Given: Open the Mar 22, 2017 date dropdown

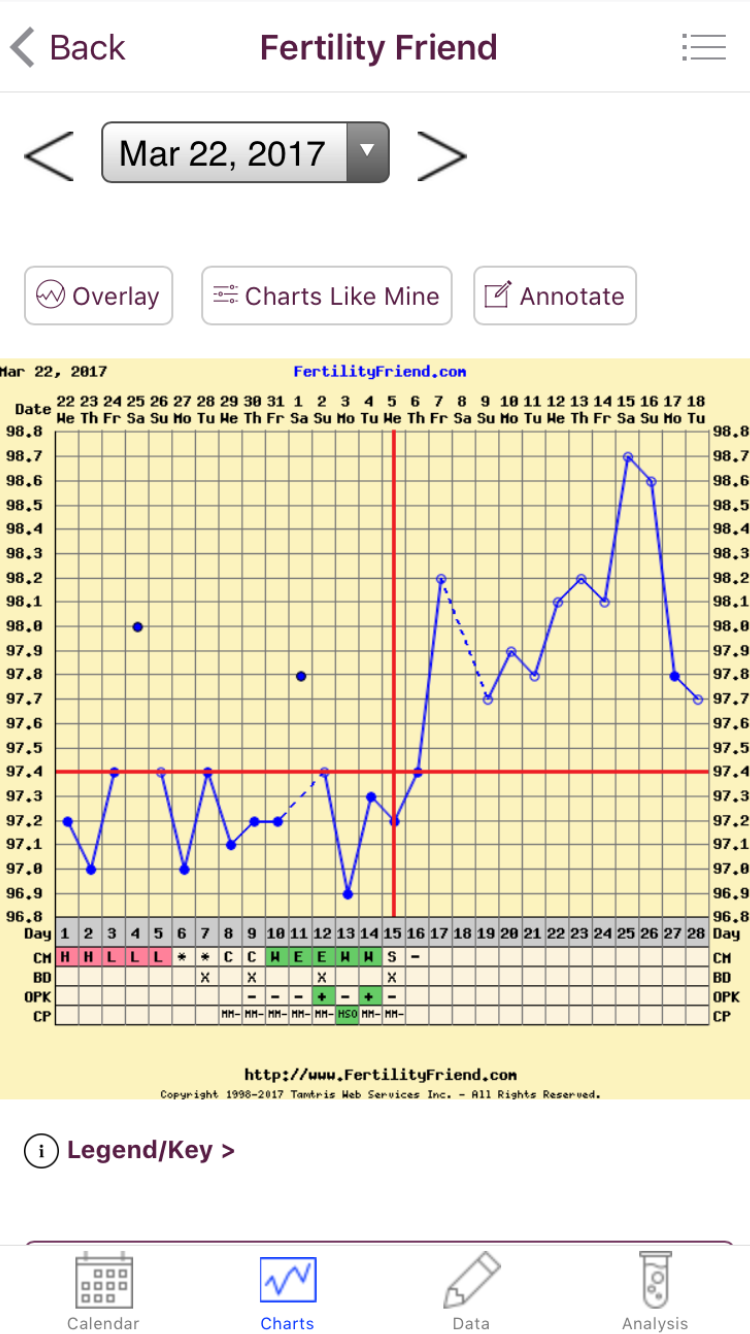Looking at the screenshot, I should click(245, 153).
